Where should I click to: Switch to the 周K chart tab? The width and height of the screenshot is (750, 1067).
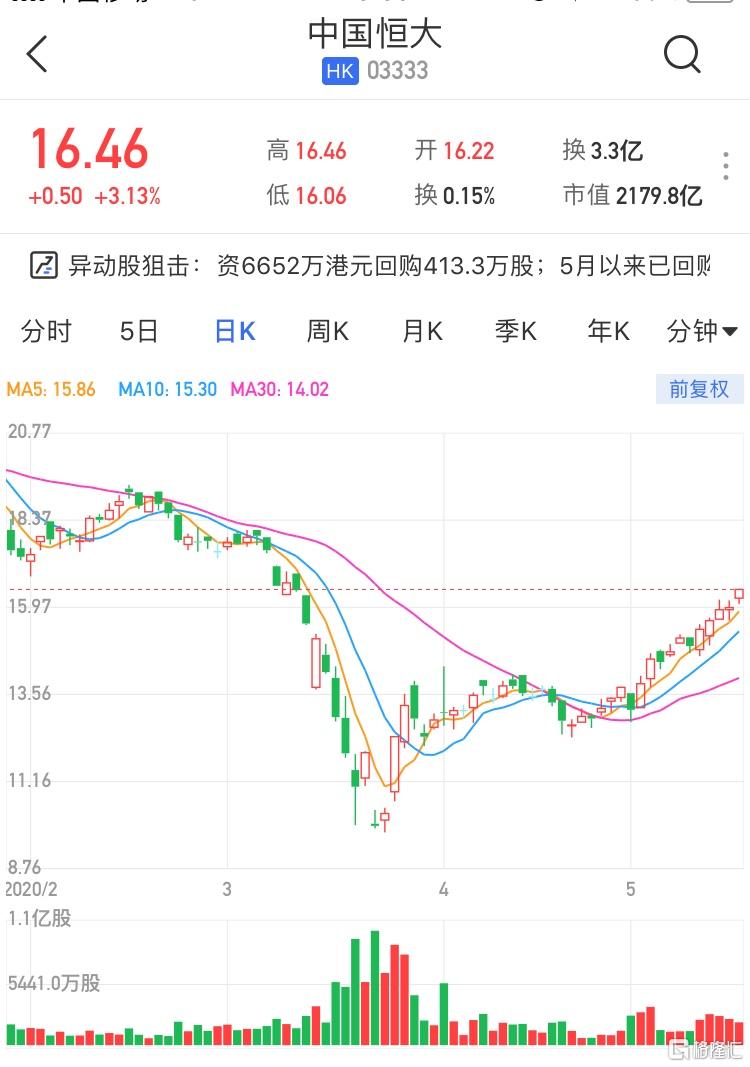coord(327,331)
